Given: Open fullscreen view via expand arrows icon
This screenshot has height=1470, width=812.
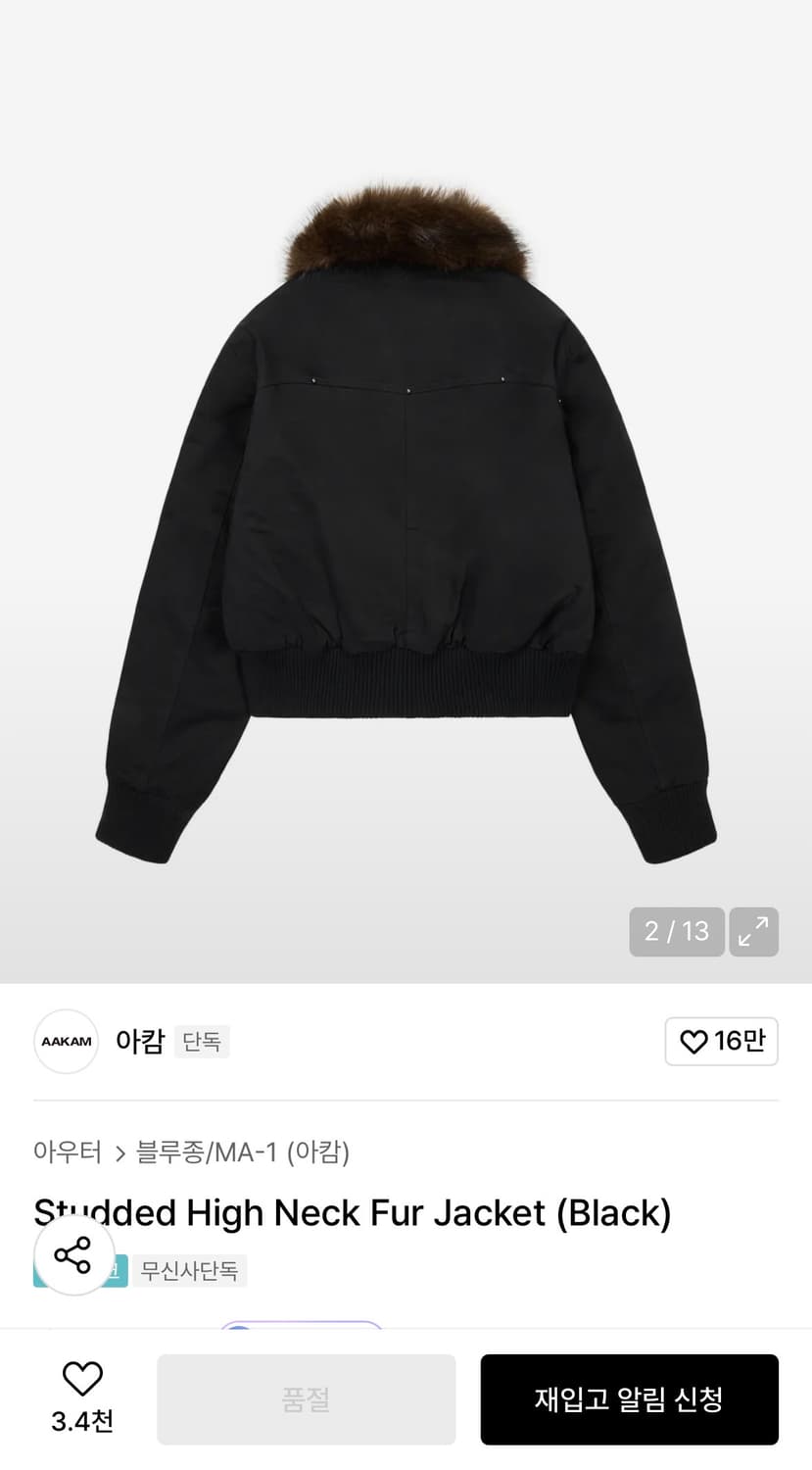Looking at the screenshot, I should (753, 932).
